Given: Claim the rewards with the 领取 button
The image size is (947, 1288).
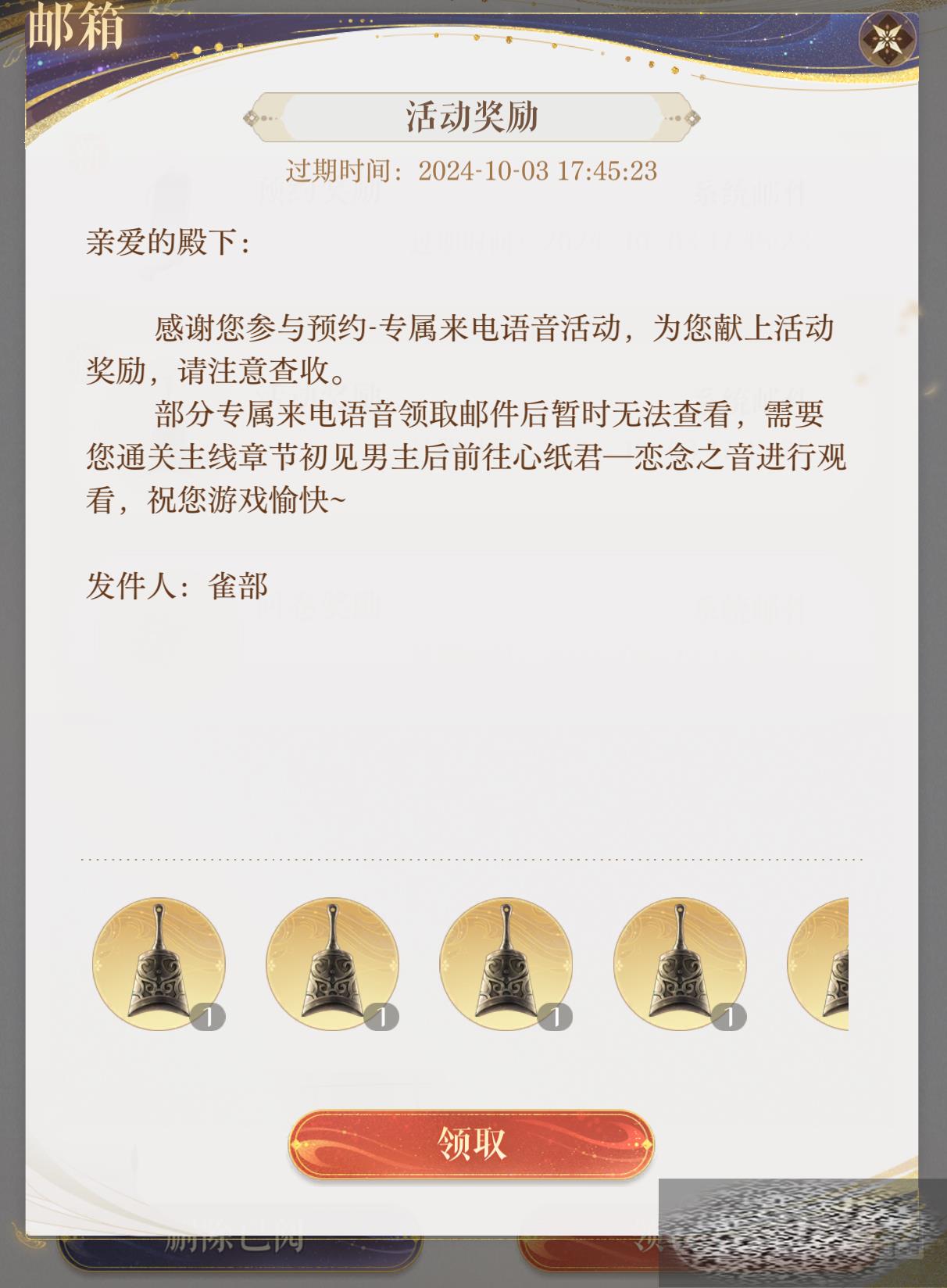Looking at the screenshot, I should pos(471,1144).
